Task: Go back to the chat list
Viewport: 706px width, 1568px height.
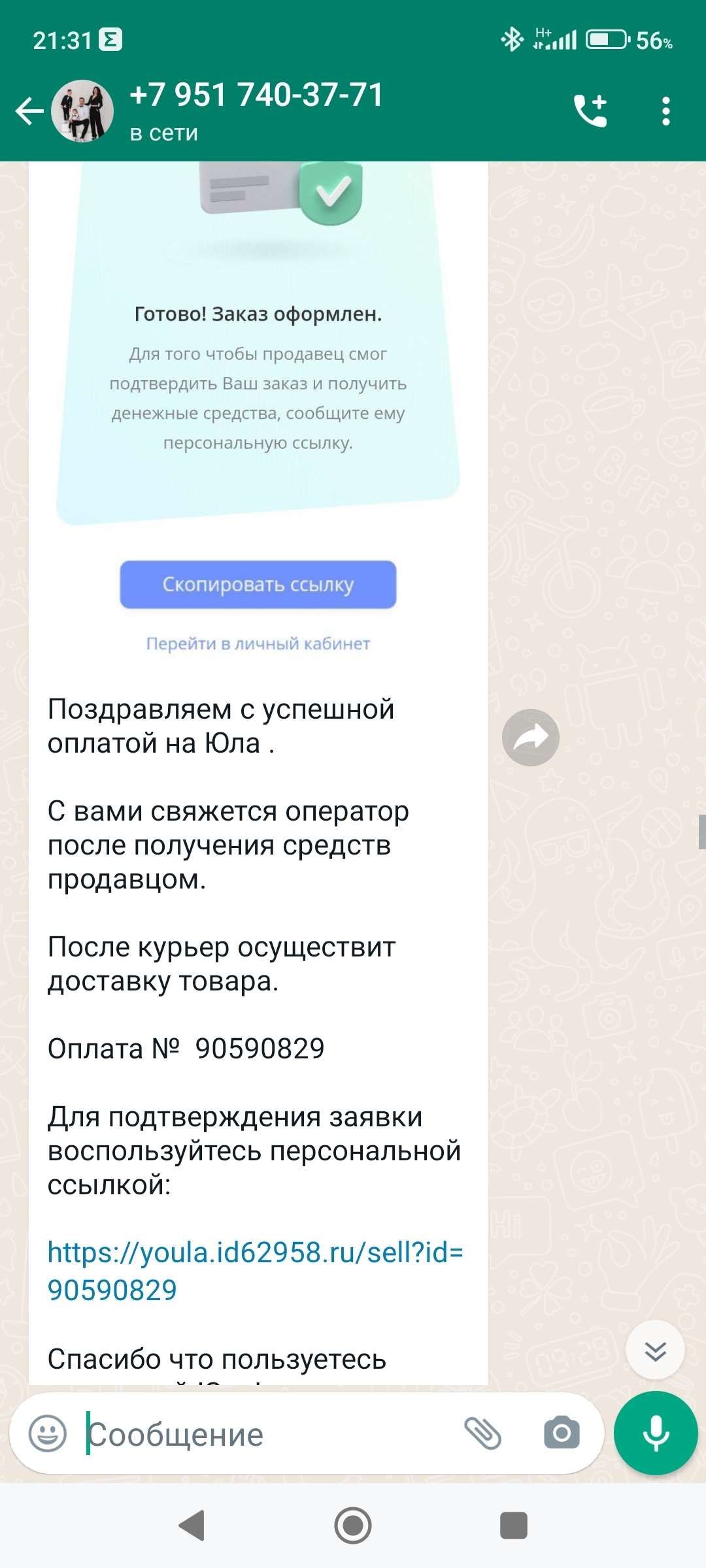Action: click(x=29, y=111)
